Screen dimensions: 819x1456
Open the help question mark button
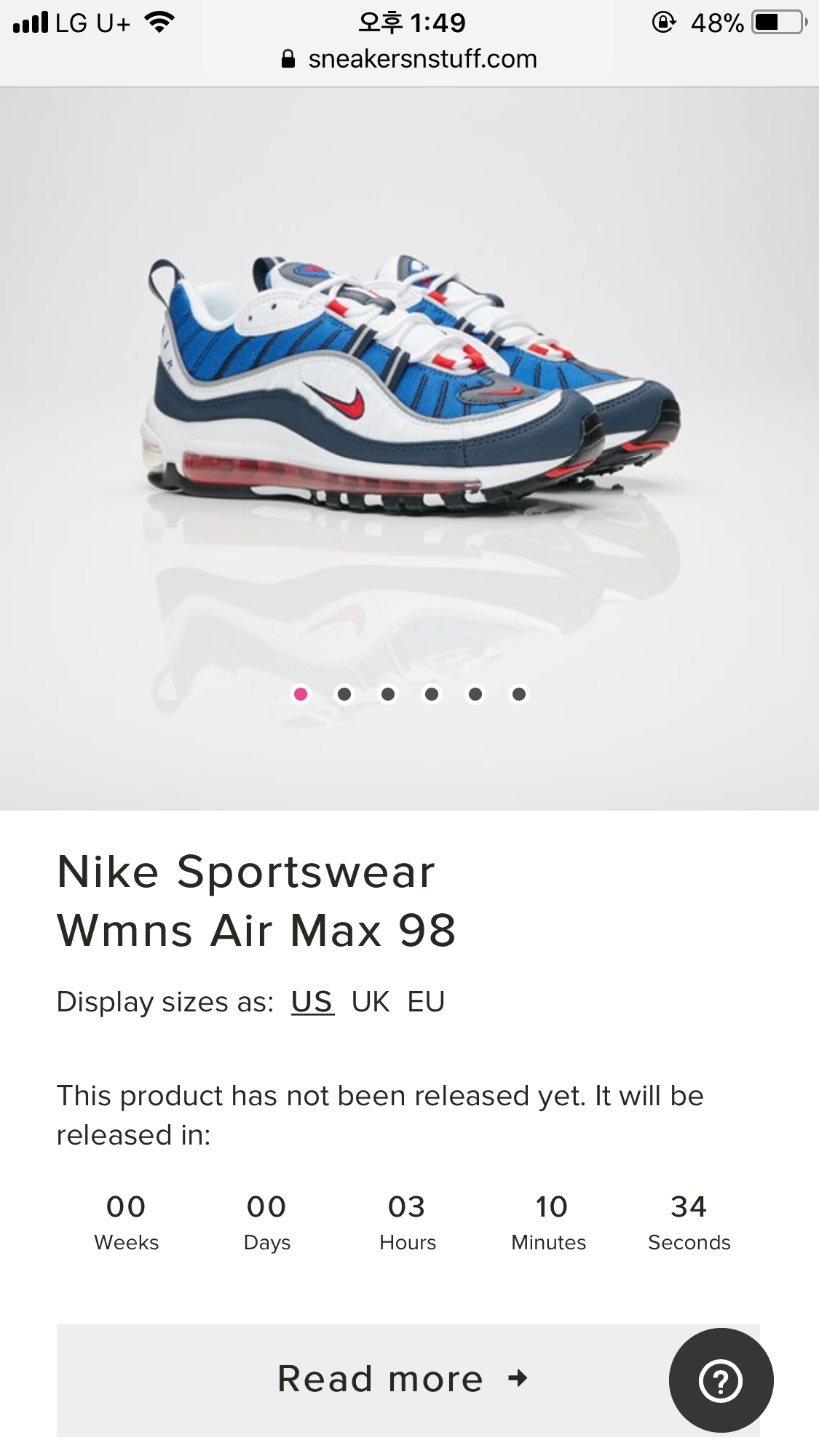click(x=721, y=1380)
